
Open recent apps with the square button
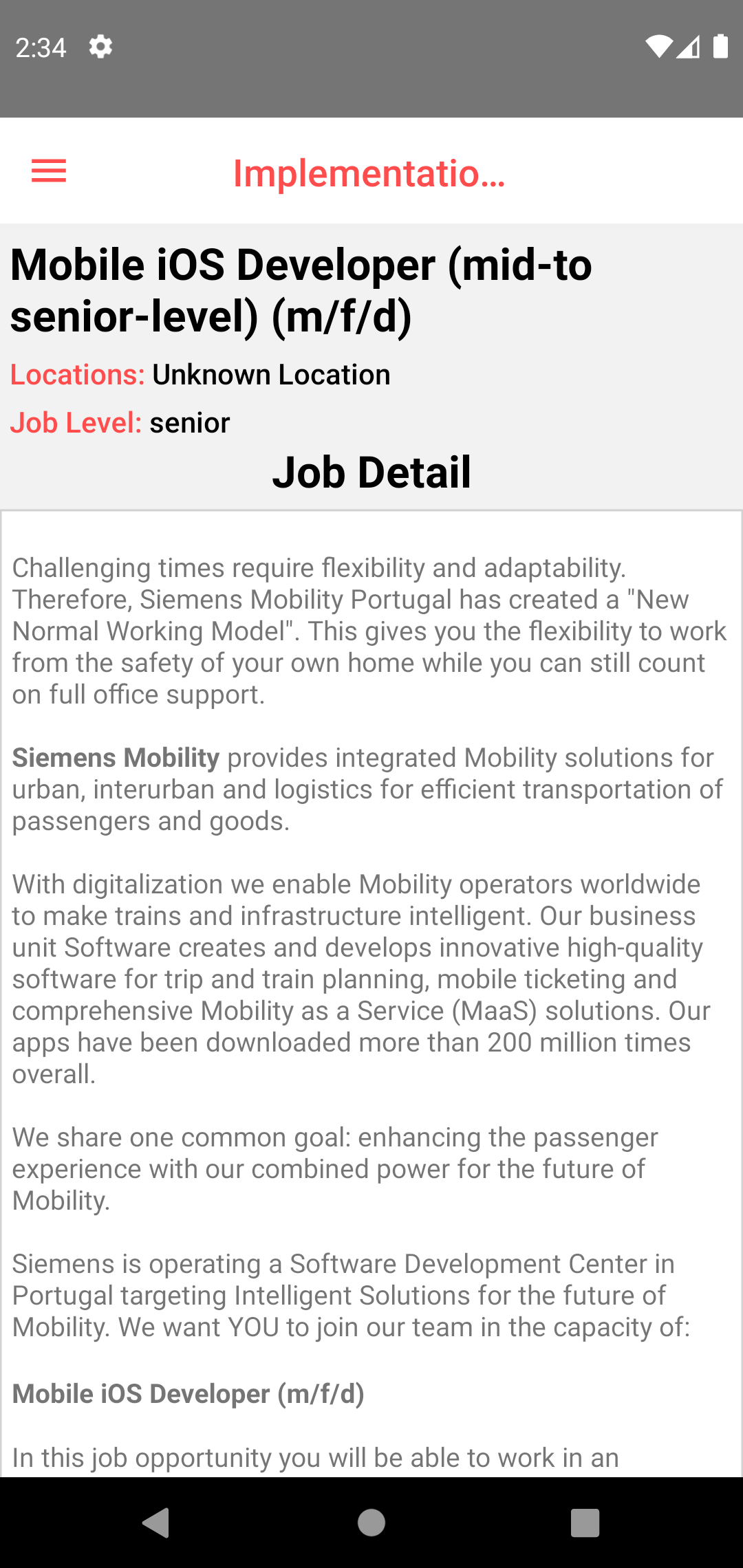585,1523
